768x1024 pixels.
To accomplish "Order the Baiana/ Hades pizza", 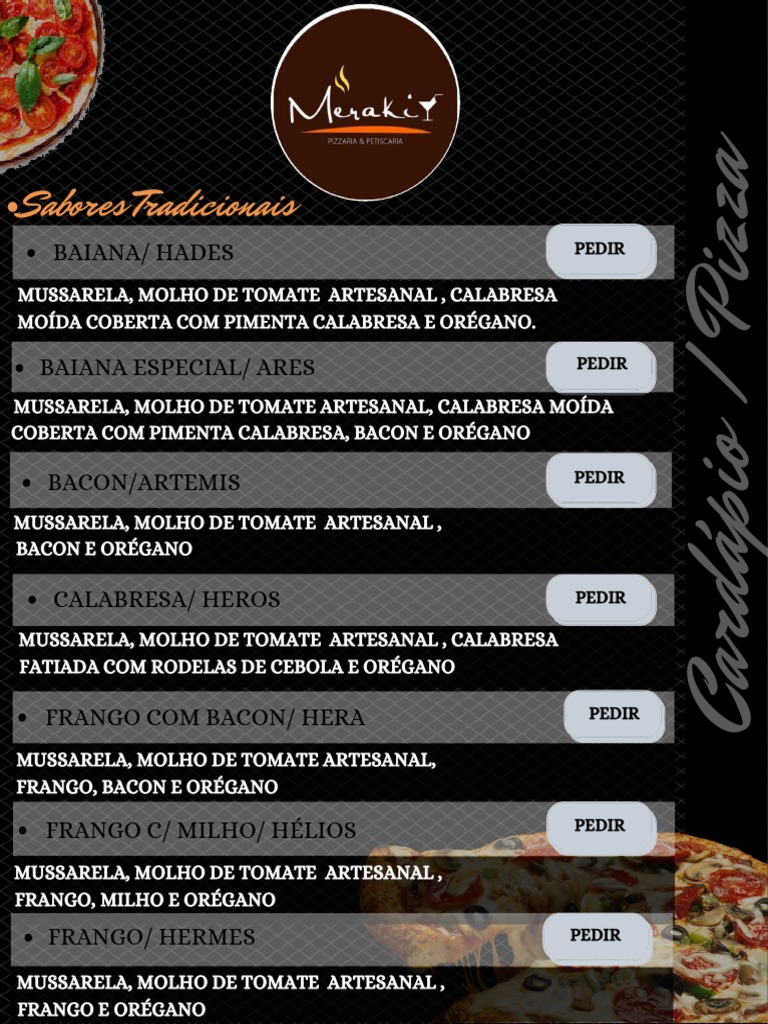I will (x=601, y=251).
